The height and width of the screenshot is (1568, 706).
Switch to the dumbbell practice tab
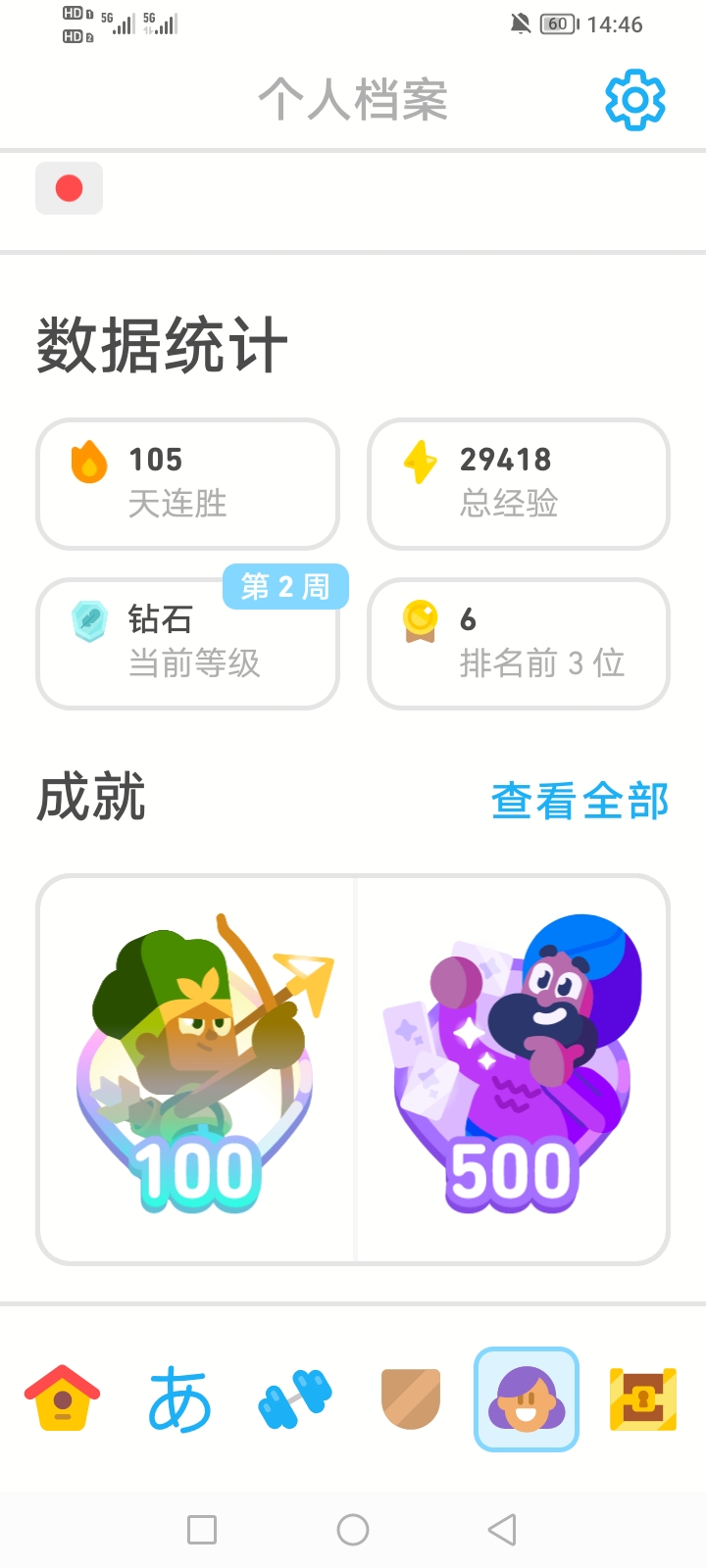(295, 1398)
